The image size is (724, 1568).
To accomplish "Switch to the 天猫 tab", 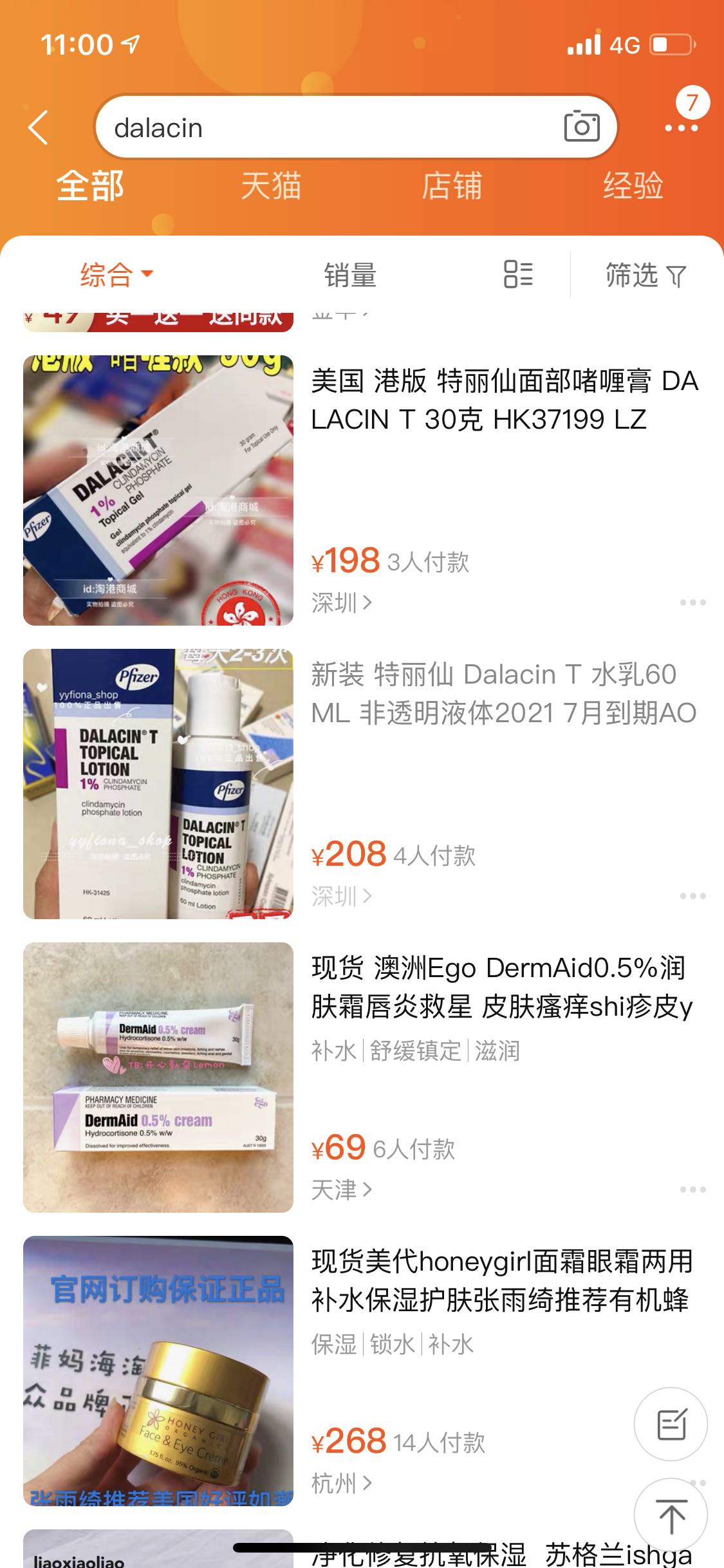I will click(271, 187).
